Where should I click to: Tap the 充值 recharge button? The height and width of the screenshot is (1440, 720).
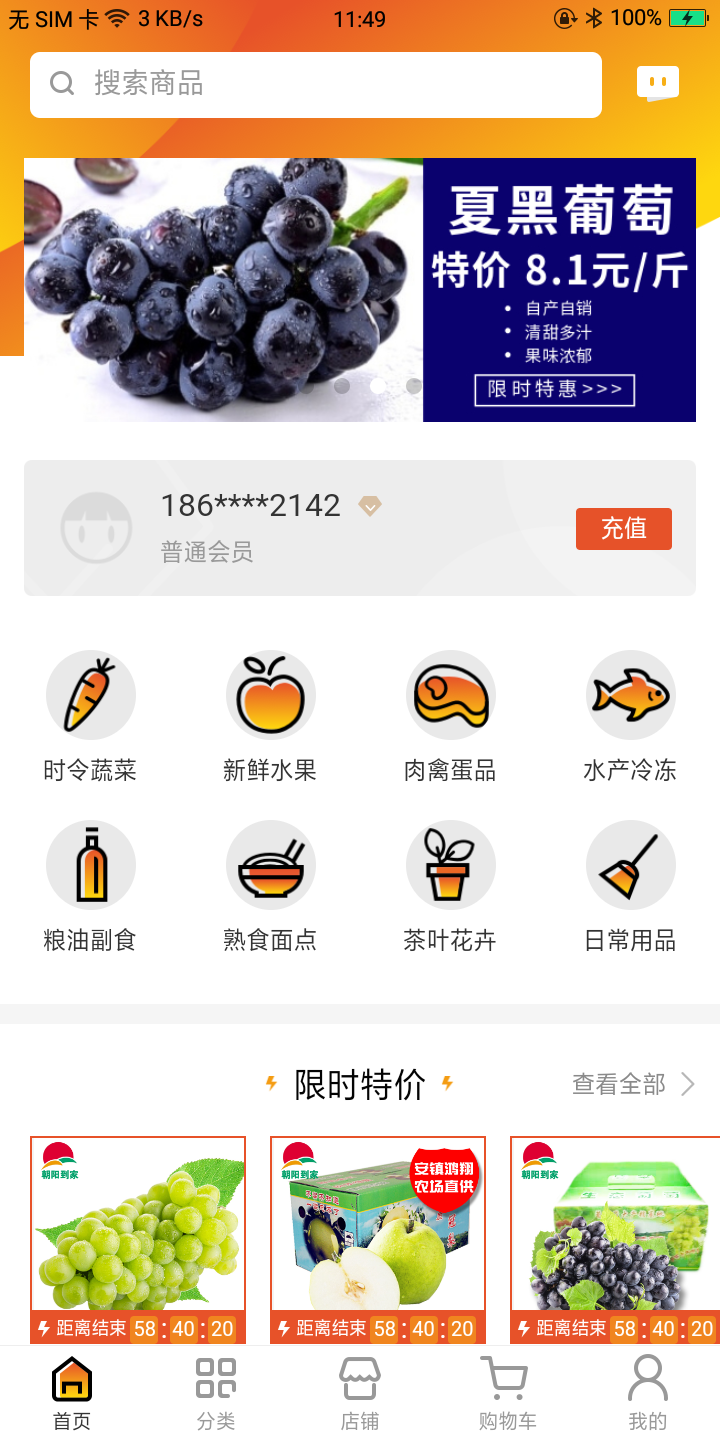click(623, 529)
